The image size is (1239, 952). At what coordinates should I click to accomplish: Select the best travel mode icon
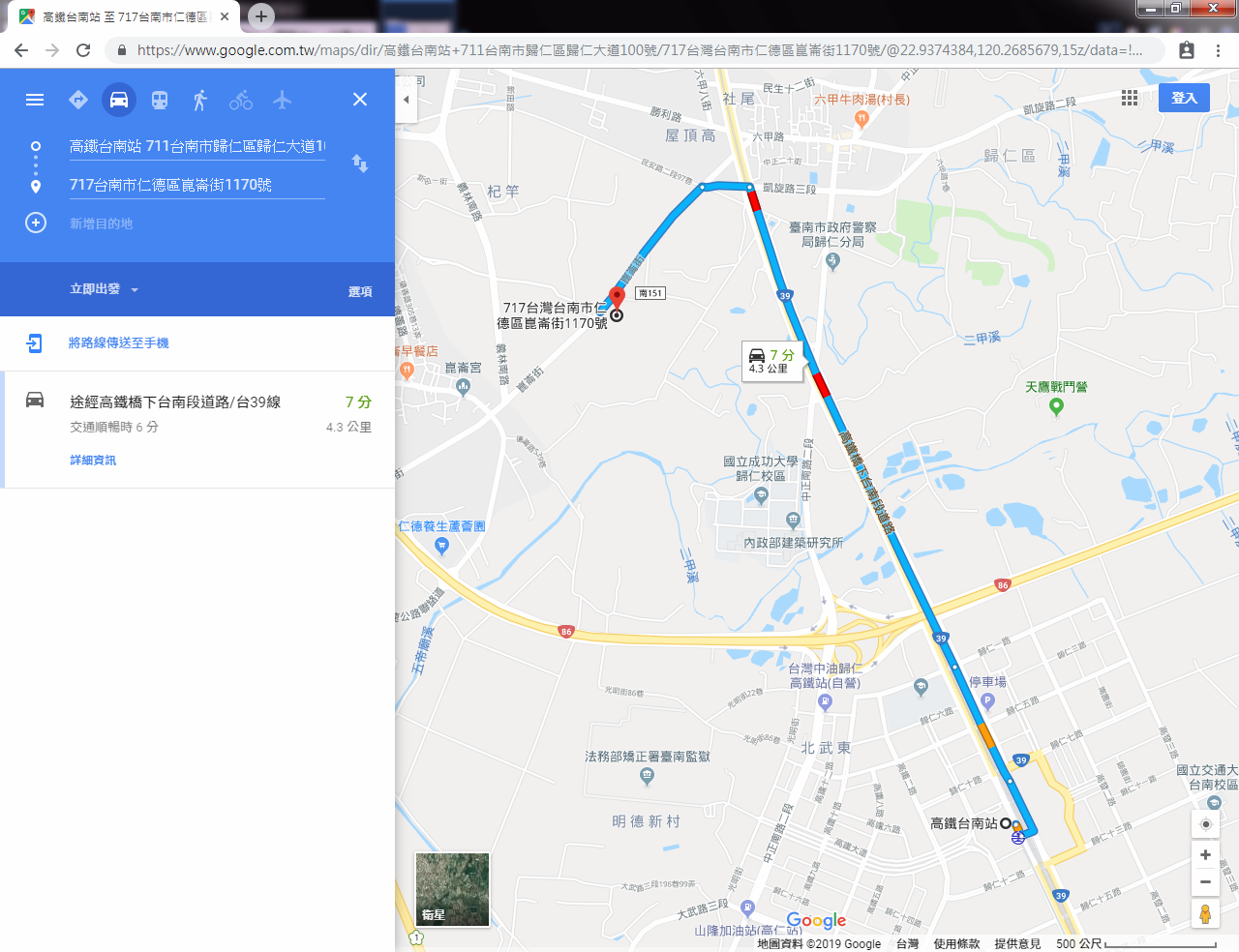pos(78,100)
